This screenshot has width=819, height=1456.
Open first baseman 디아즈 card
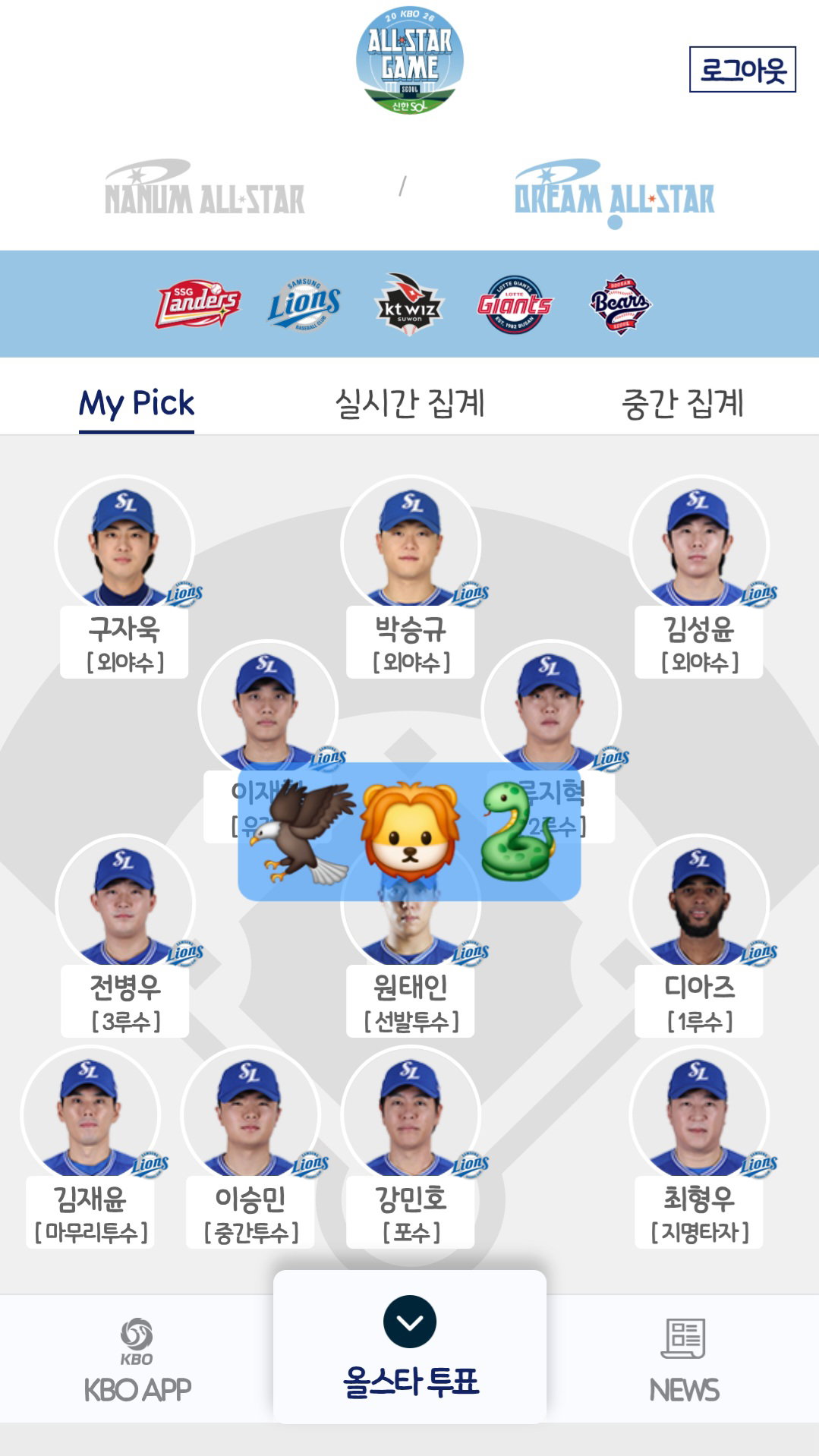point(699,935)
